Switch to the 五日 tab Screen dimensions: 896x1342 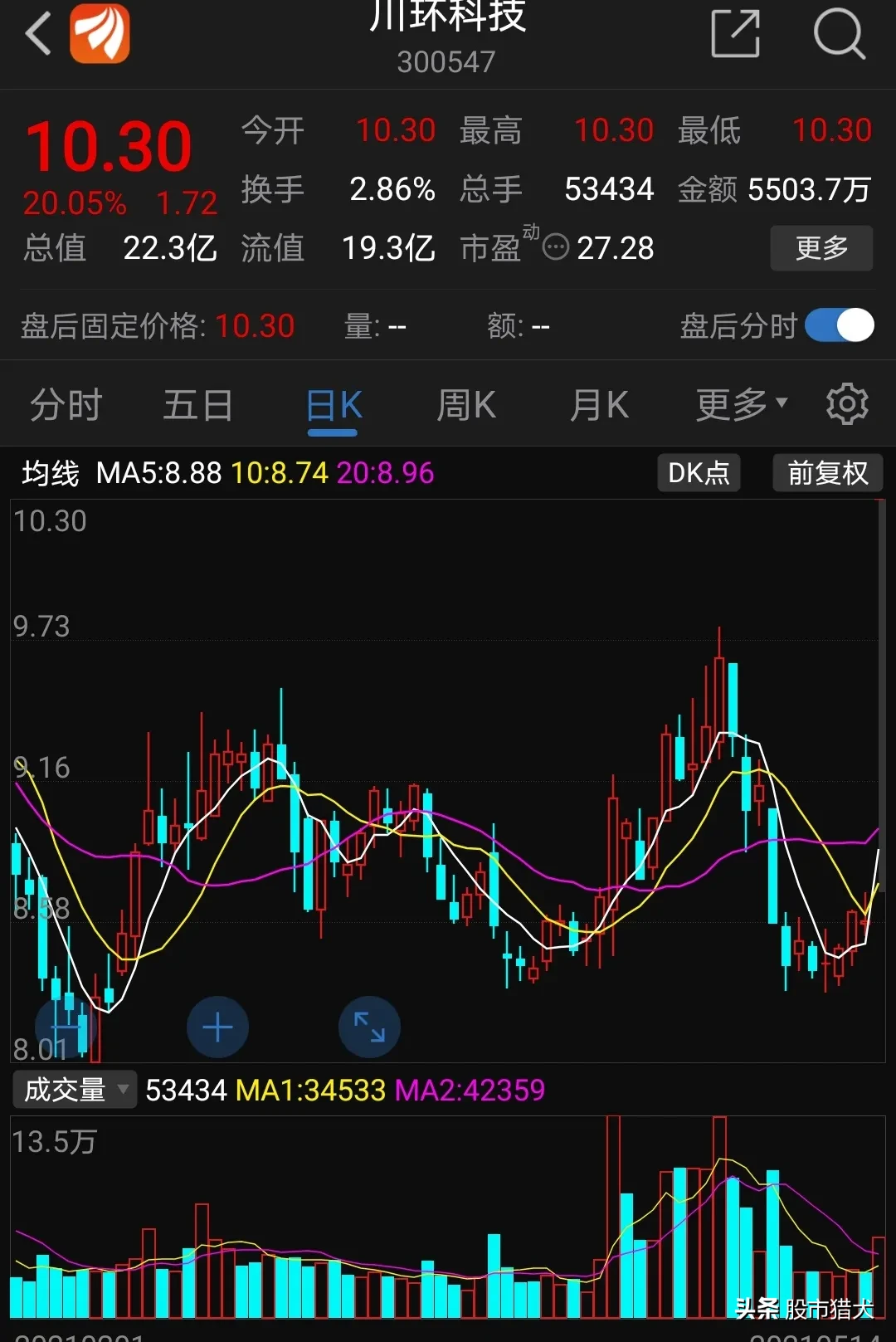click(197, 406)
